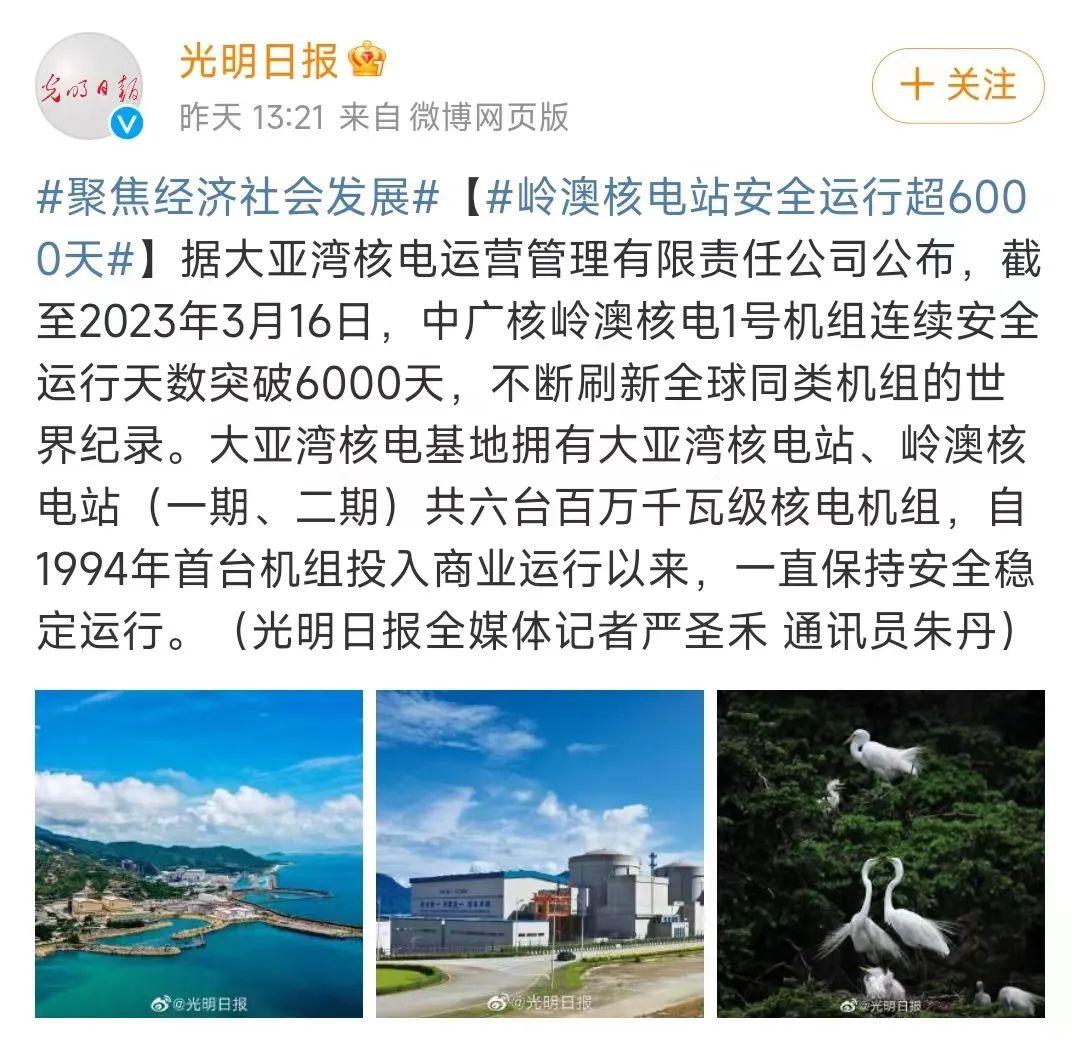Open 光明日报 profile avatar
1080x1041 pixels.
click(x=89, y=86)
